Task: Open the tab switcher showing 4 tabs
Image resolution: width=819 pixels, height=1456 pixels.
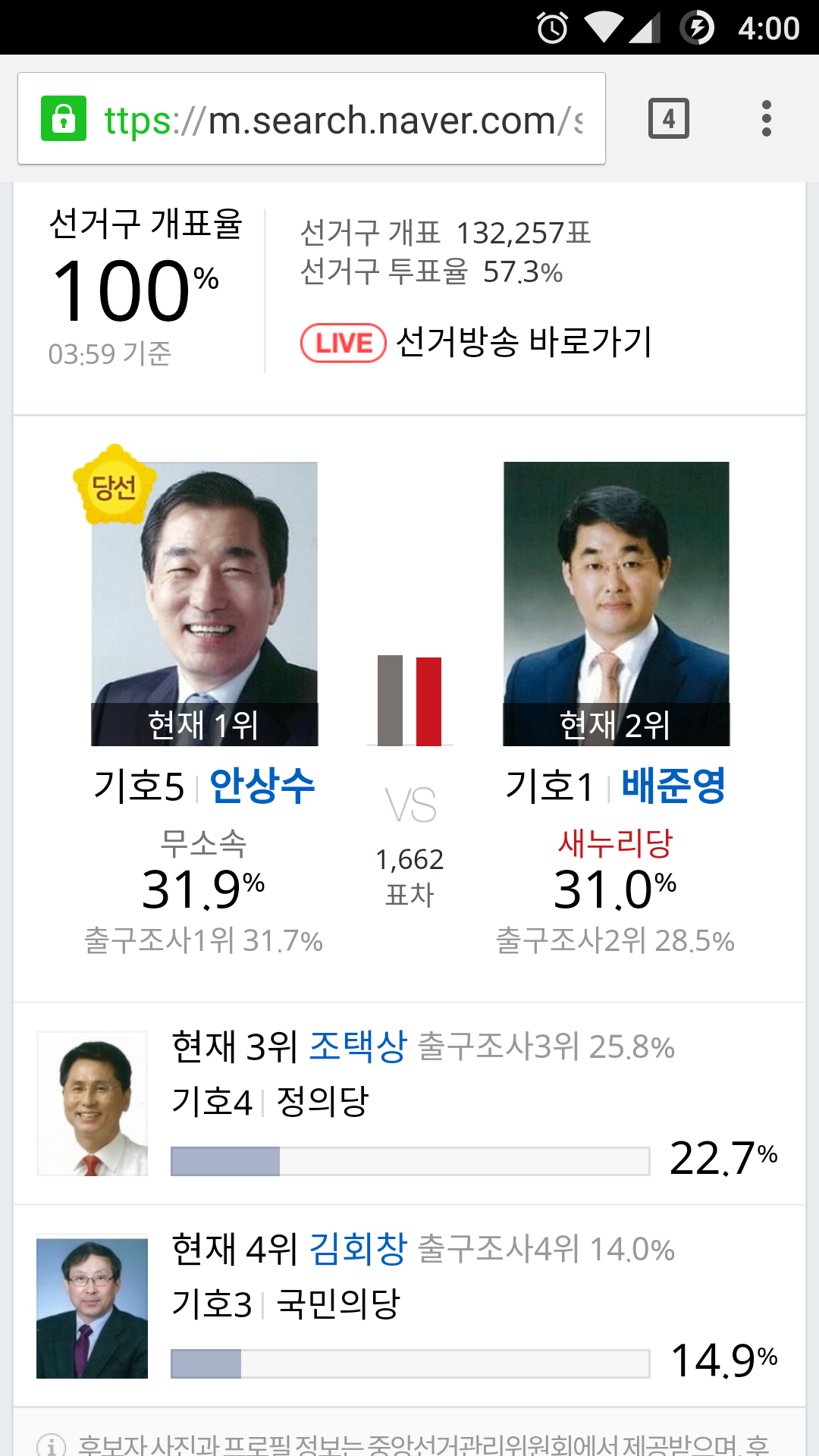Action: (x=668, y=119)
